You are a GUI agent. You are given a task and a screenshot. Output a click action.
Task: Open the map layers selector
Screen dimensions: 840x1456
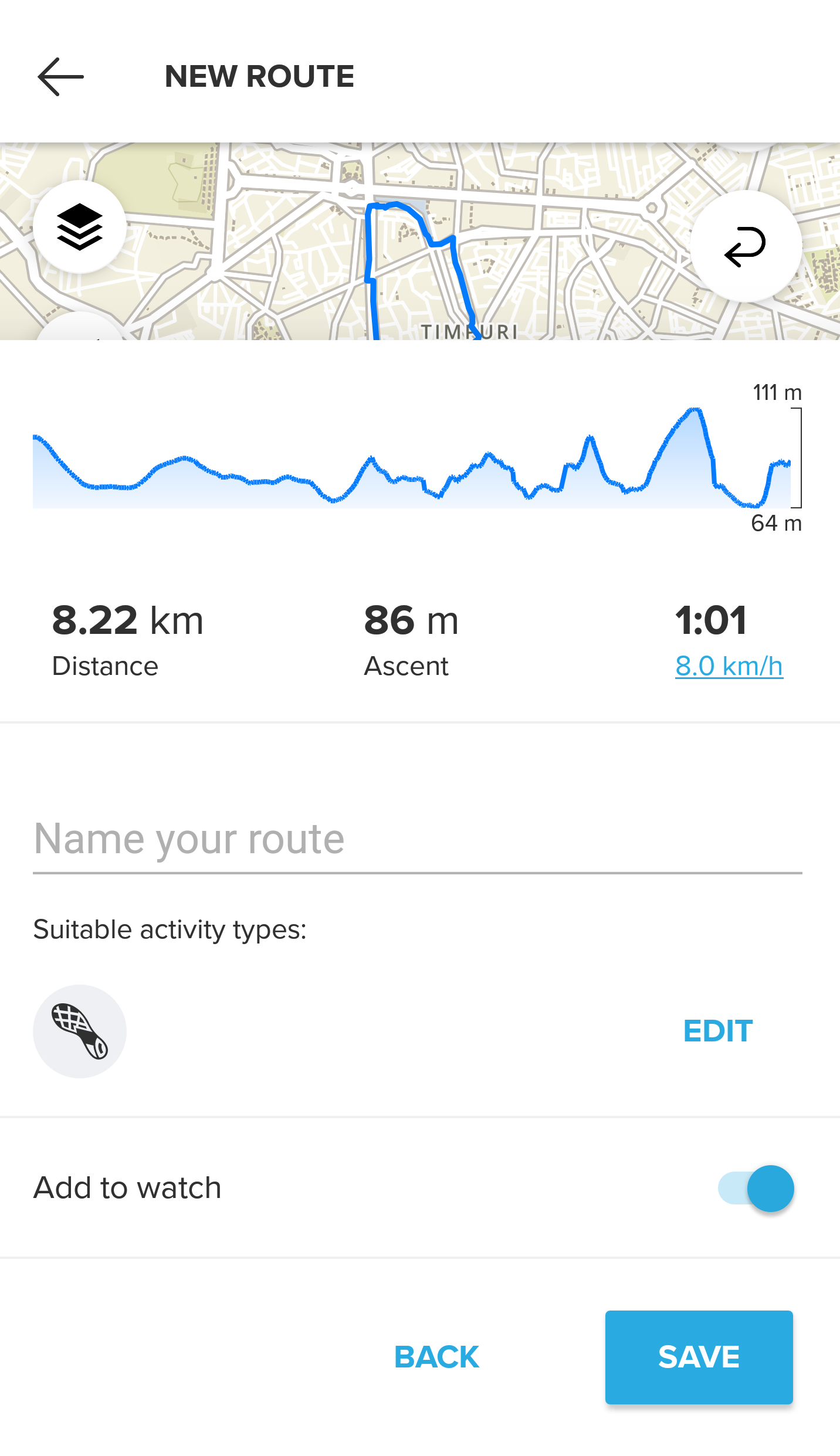80,227
